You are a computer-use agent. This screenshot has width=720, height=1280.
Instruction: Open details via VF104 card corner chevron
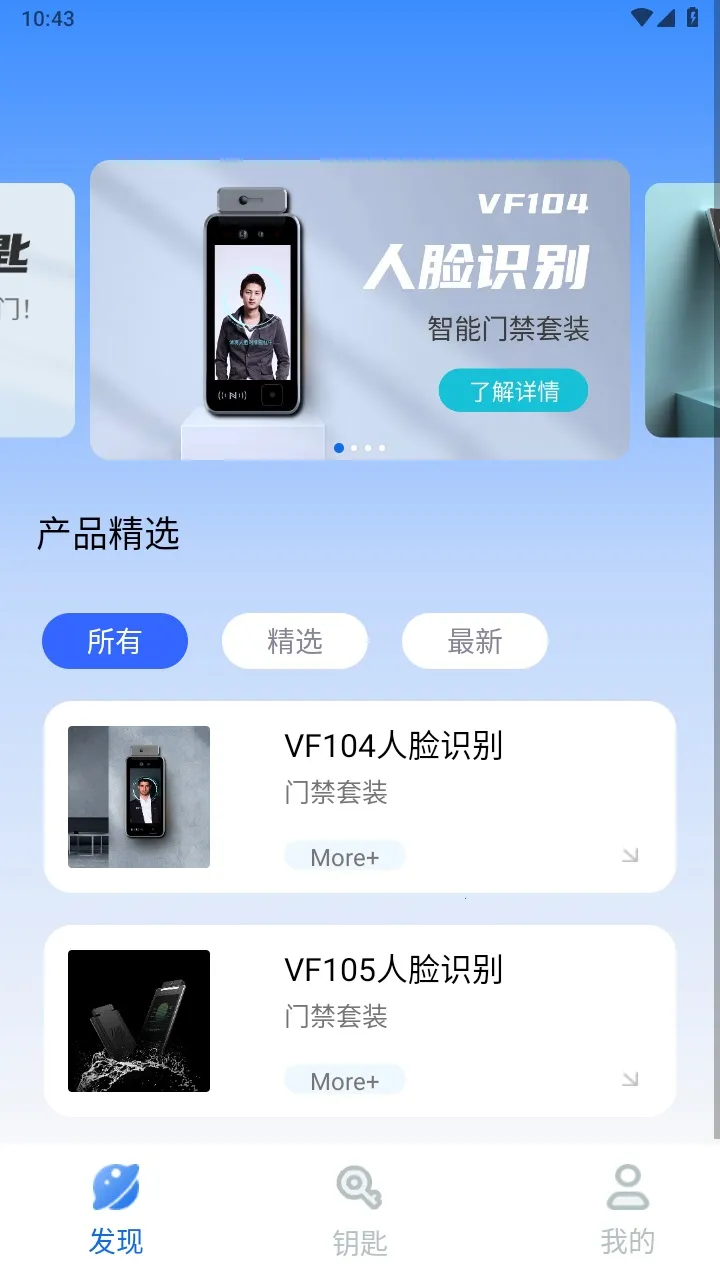(x=628, y=856)
